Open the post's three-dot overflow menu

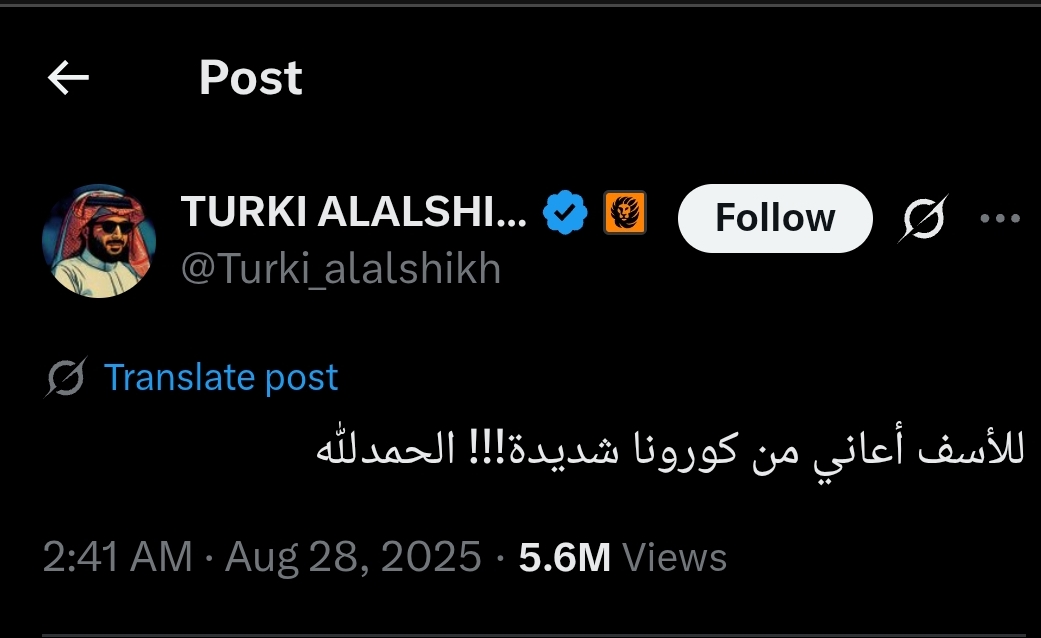[x=999, y=218]
